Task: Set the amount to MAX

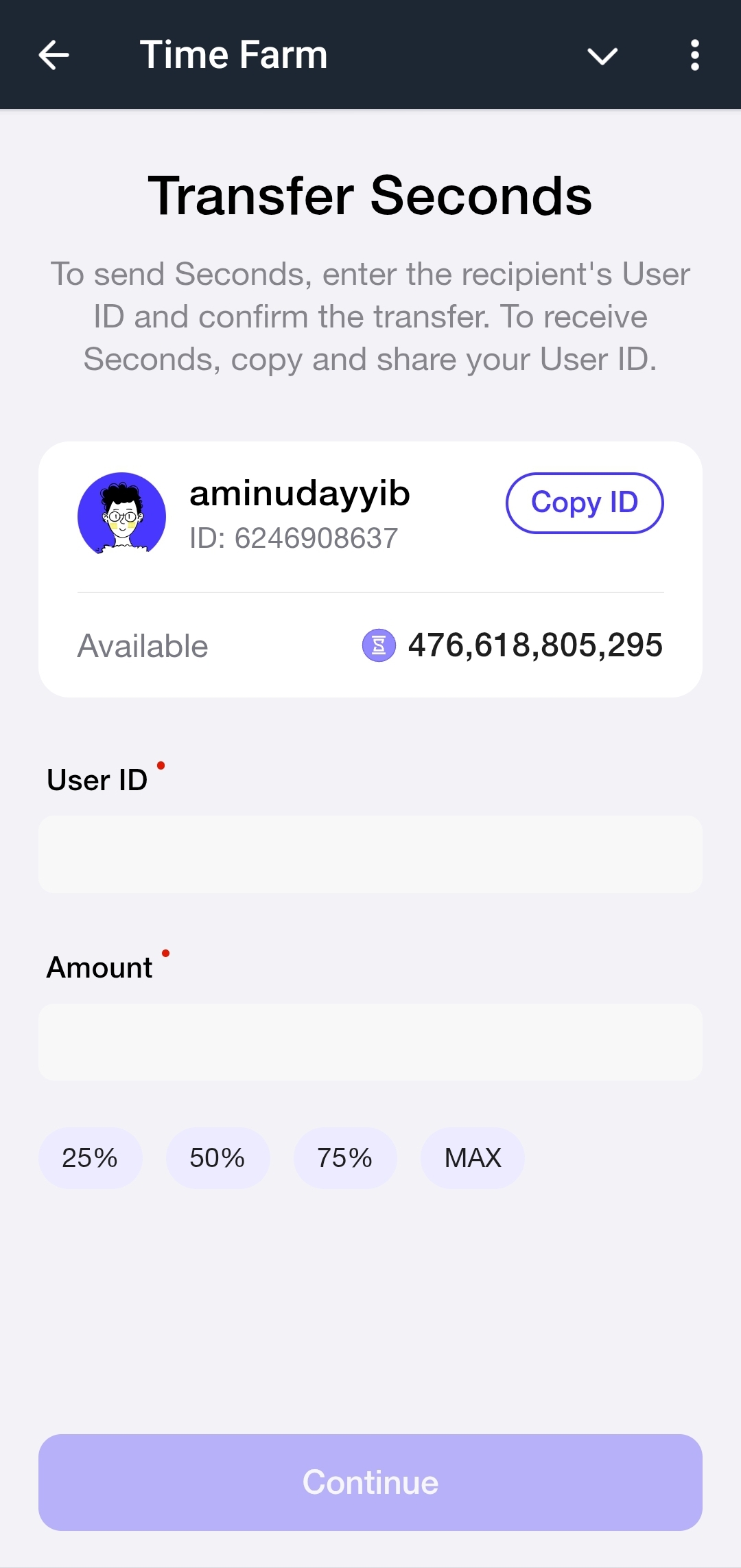Action: tap(473, 1158)
